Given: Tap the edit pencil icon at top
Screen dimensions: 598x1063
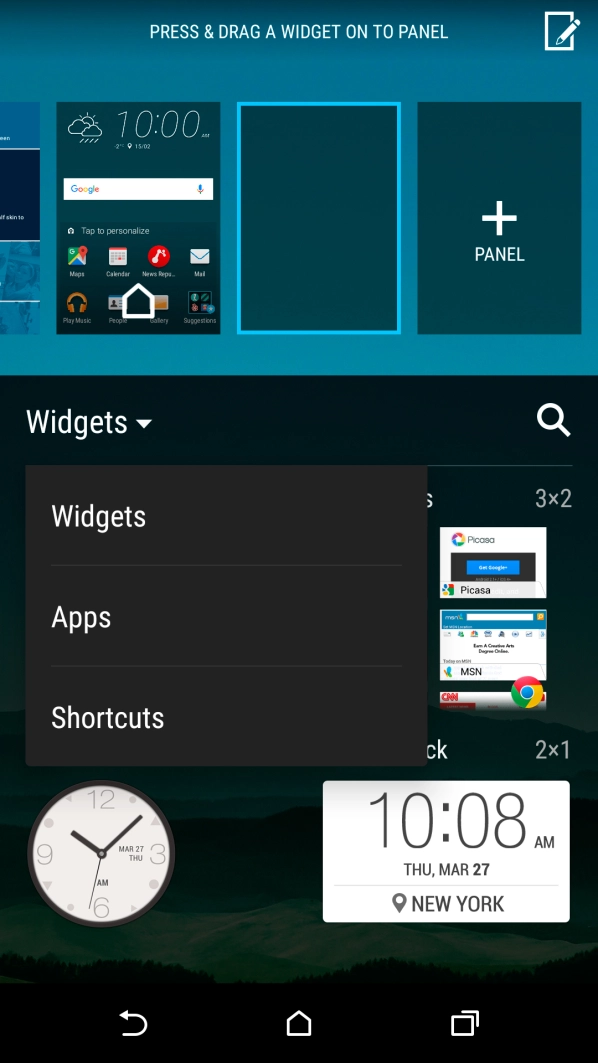Looking at the screenshot, I should point(562,31).
